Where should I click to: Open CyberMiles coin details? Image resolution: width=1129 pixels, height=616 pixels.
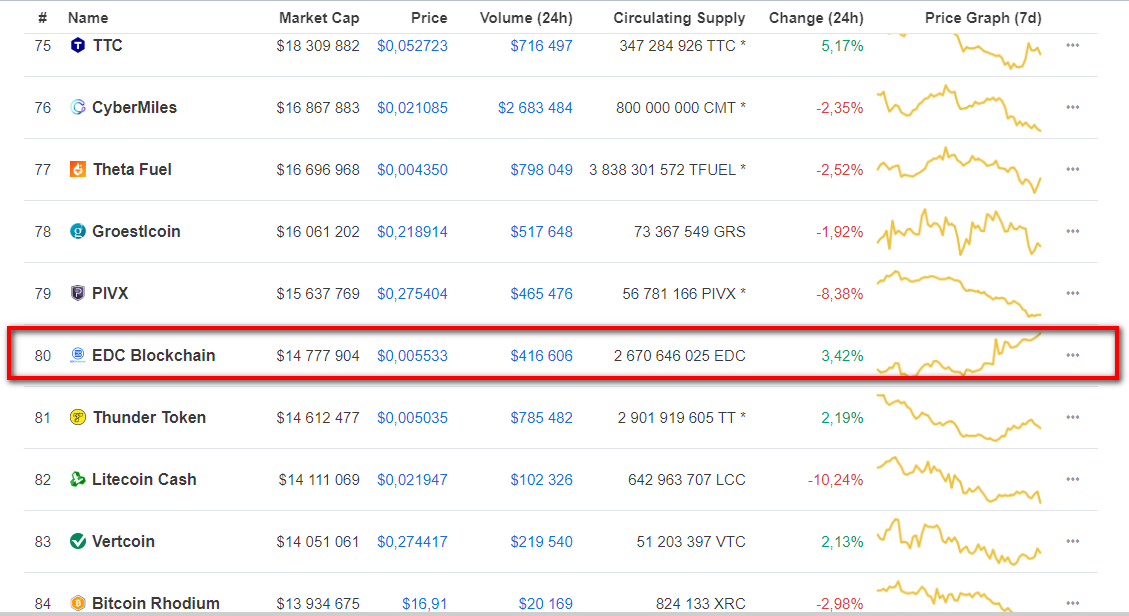pyautogui.click(x=134, y=108)
